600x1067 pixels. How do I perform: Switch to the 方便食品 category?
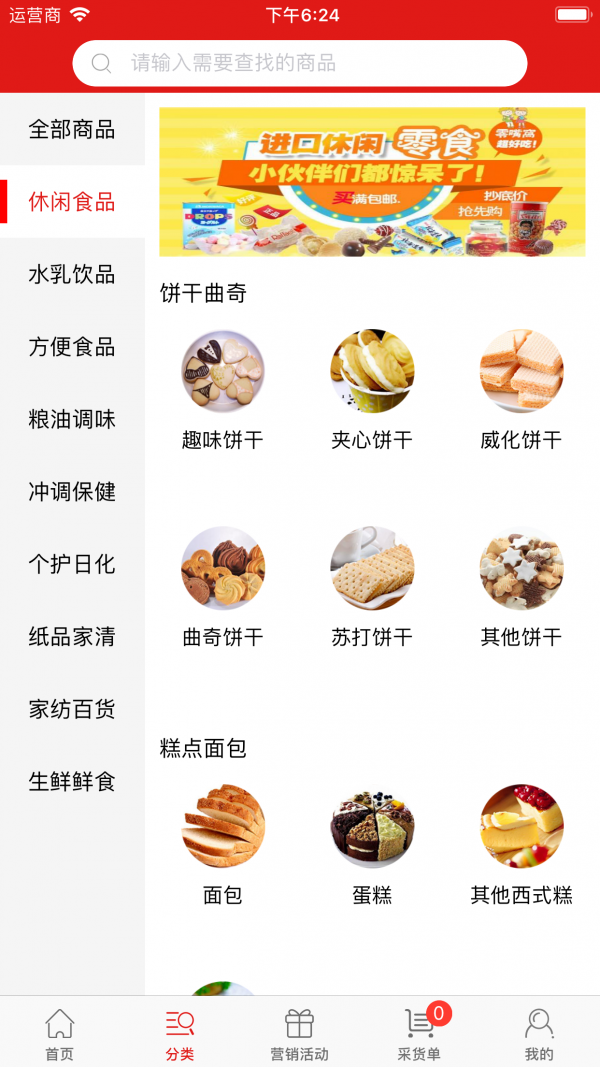pyautogui.click(x=72, y=347)
